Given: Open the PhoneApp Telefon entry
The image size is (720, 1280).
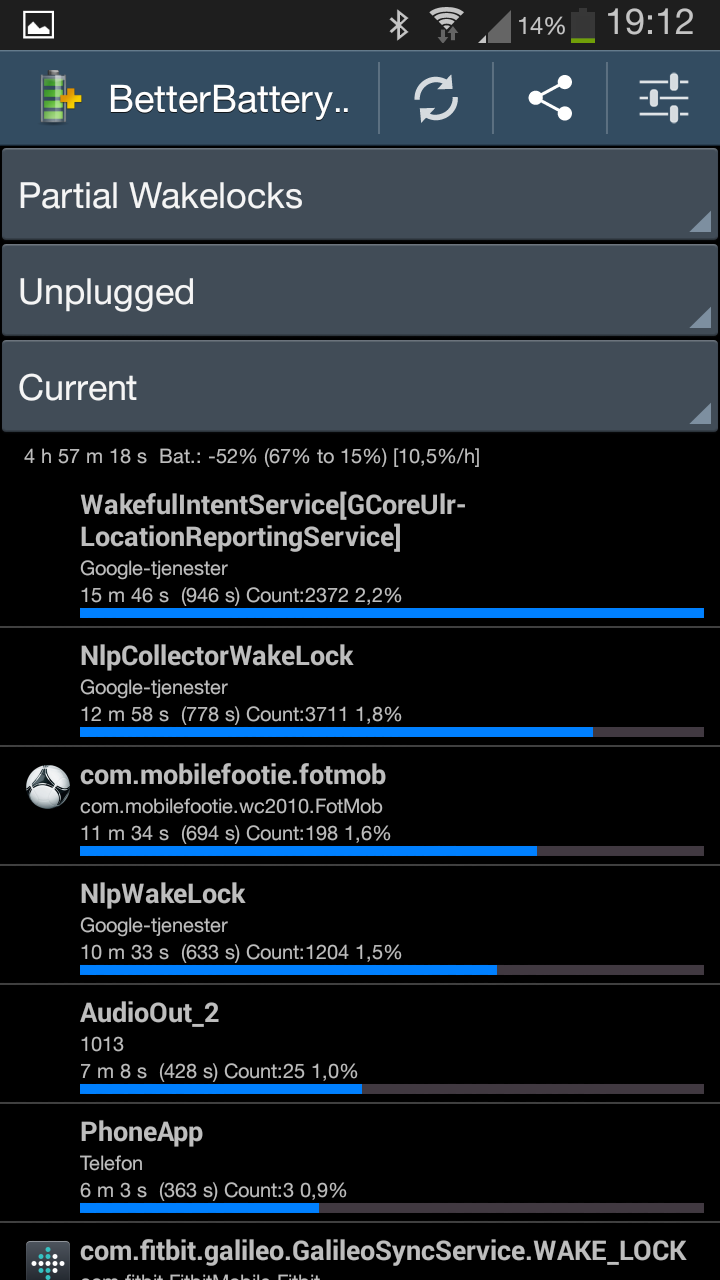Looking at the screenshot, I should point(360,1163).
